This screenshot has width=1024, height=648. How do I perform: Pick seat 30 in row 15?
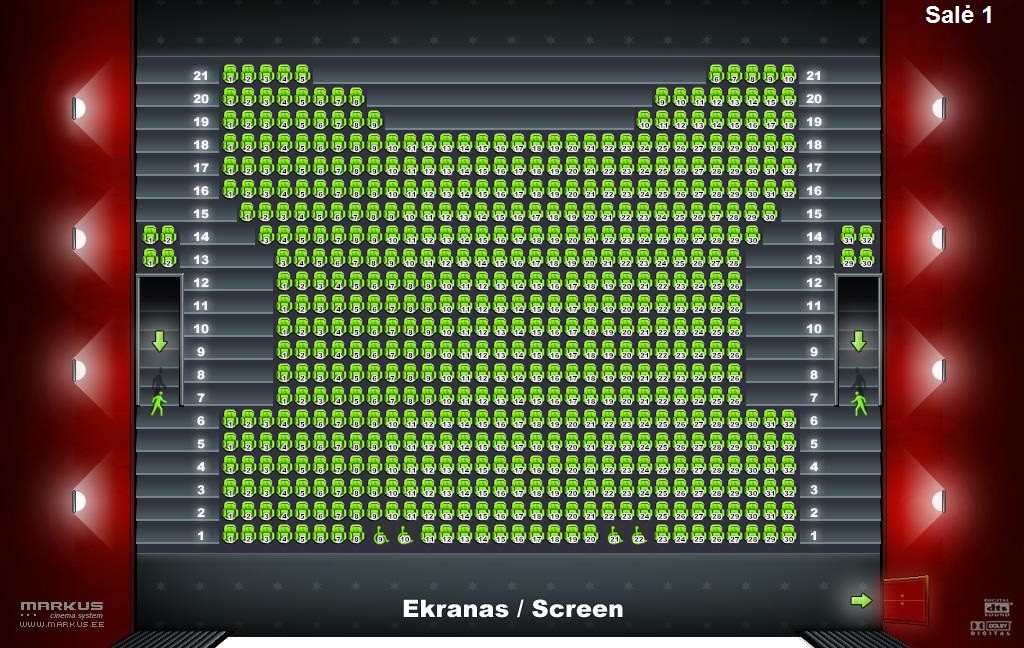[769, 212]
